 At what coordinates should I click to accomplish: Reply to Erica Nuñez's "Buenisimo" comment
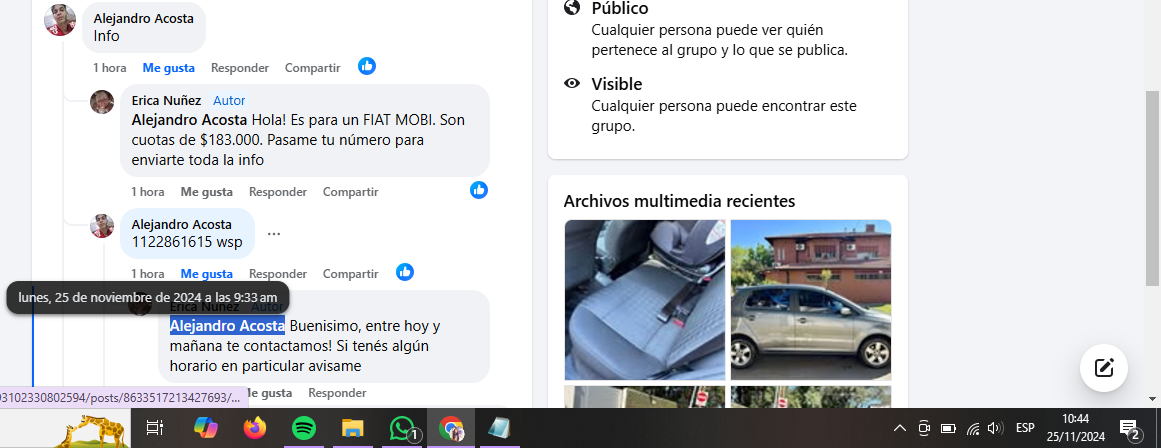[x=337, y=393]
